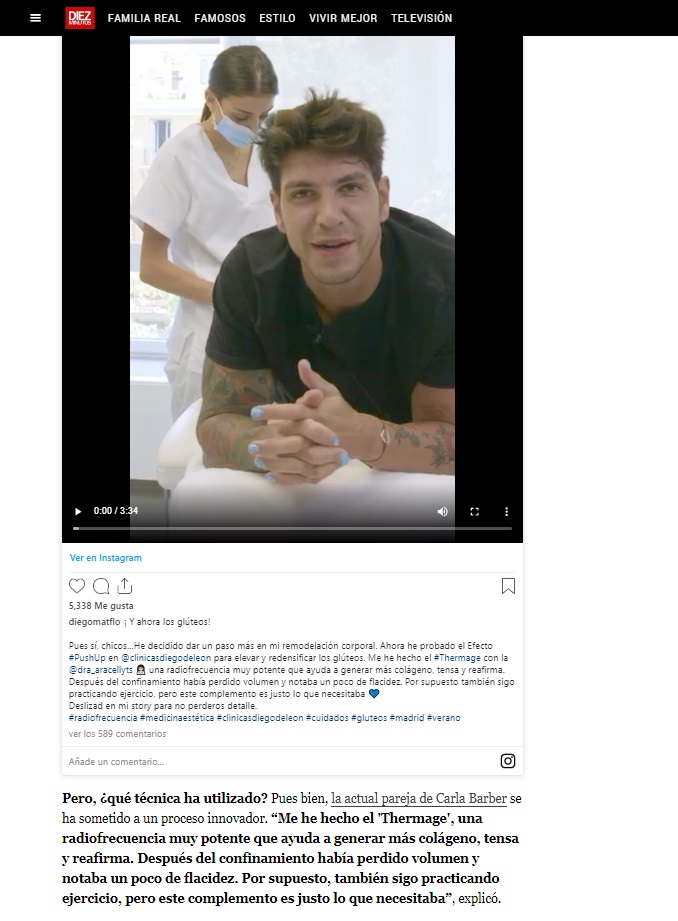Like the Instagram post

[x=77, y=586]
